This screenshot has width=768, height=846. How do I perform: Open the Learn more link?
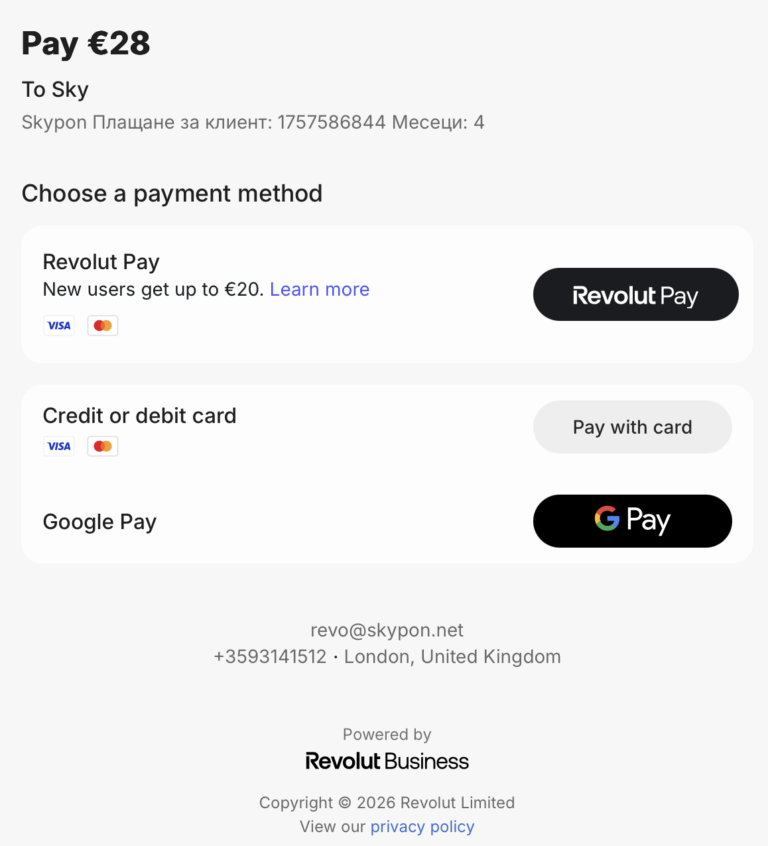point(319,289)
